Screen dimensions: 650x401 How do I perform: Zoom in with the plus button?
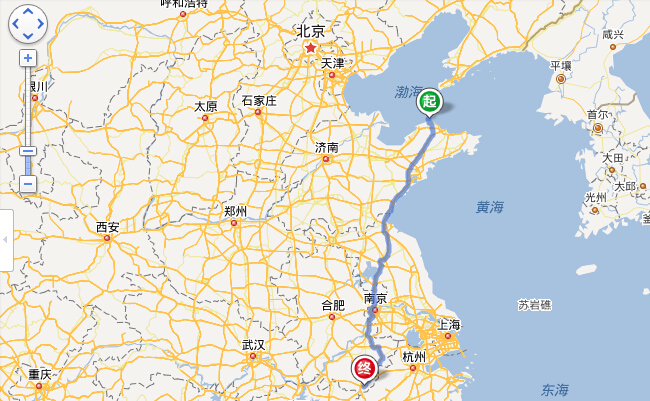point(27,58)
